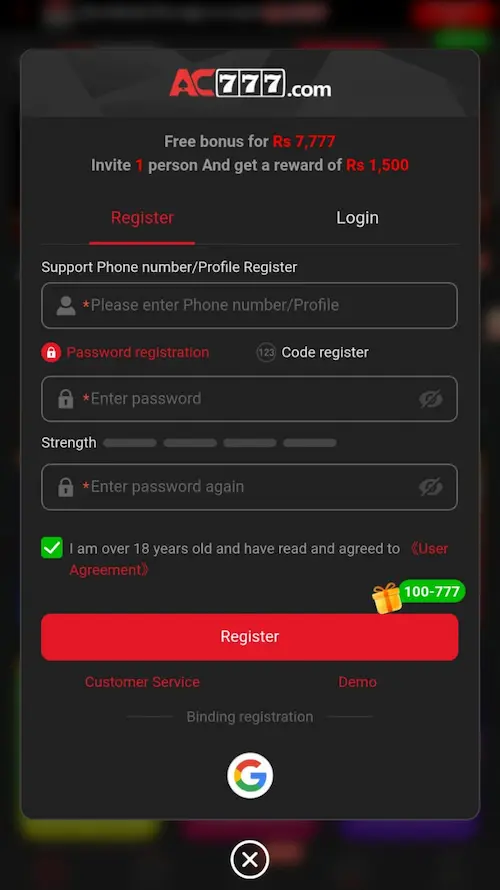Tap the Enter password again field
Viewport: 500px width, 890px height.
pos(249,487)
